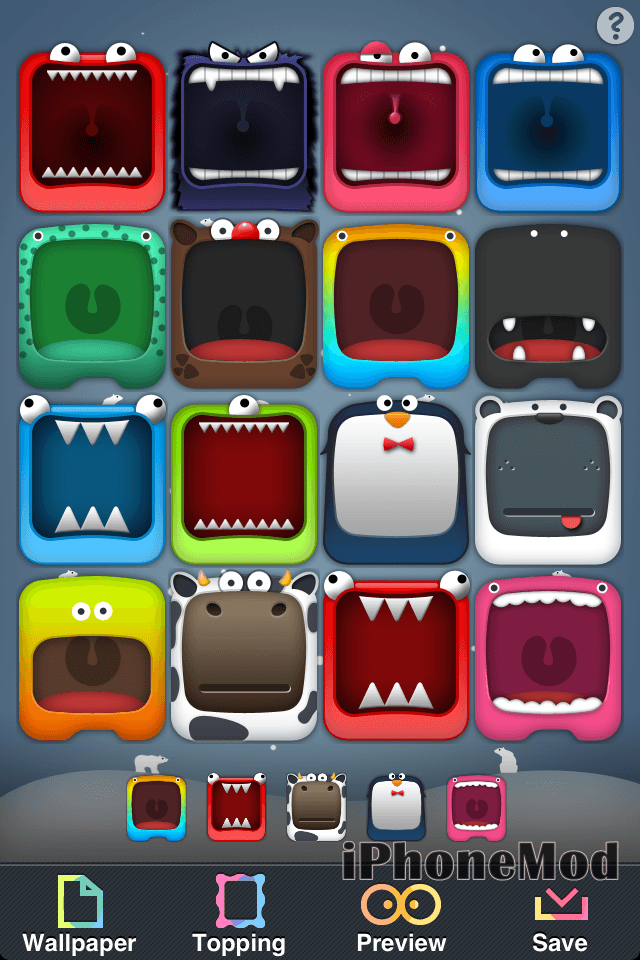Open the help question mark icon

615,25
